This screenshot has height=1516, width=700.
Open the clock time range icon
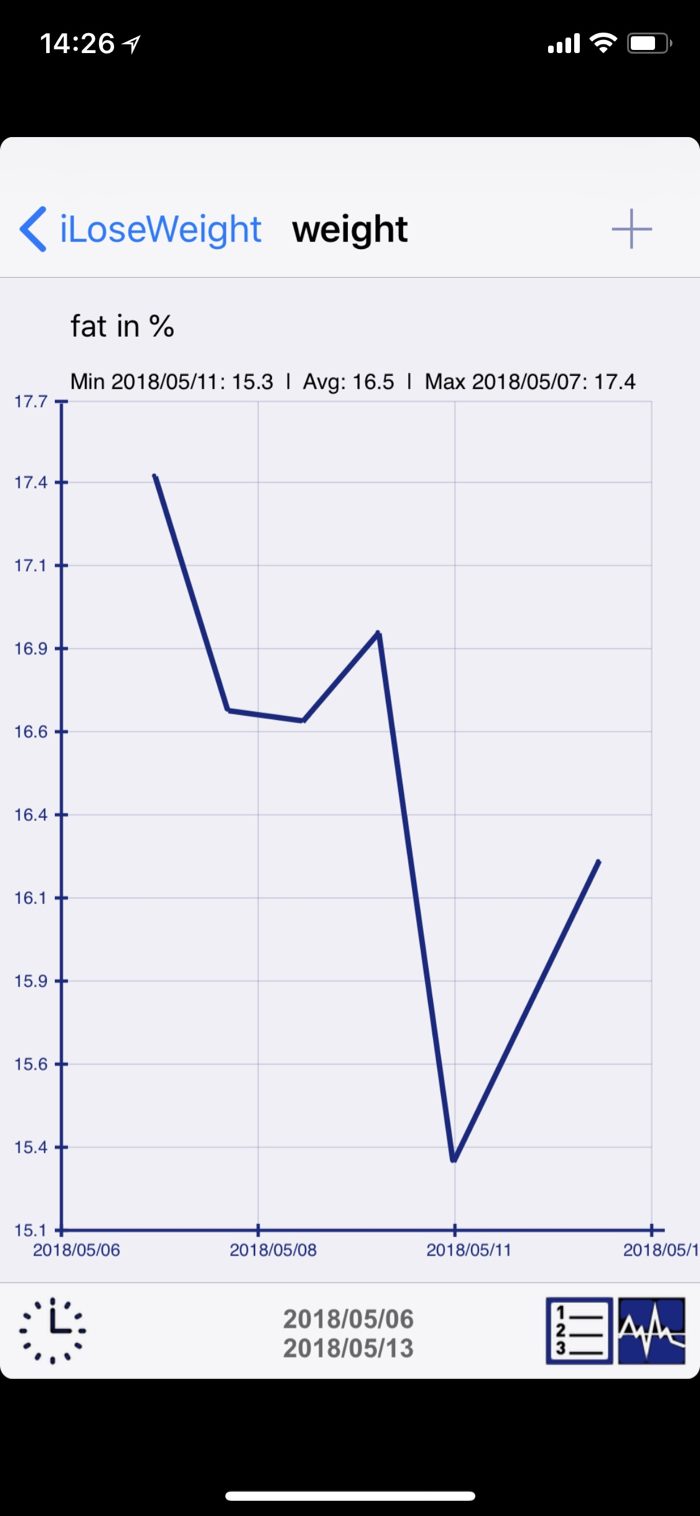[52, 1331]
